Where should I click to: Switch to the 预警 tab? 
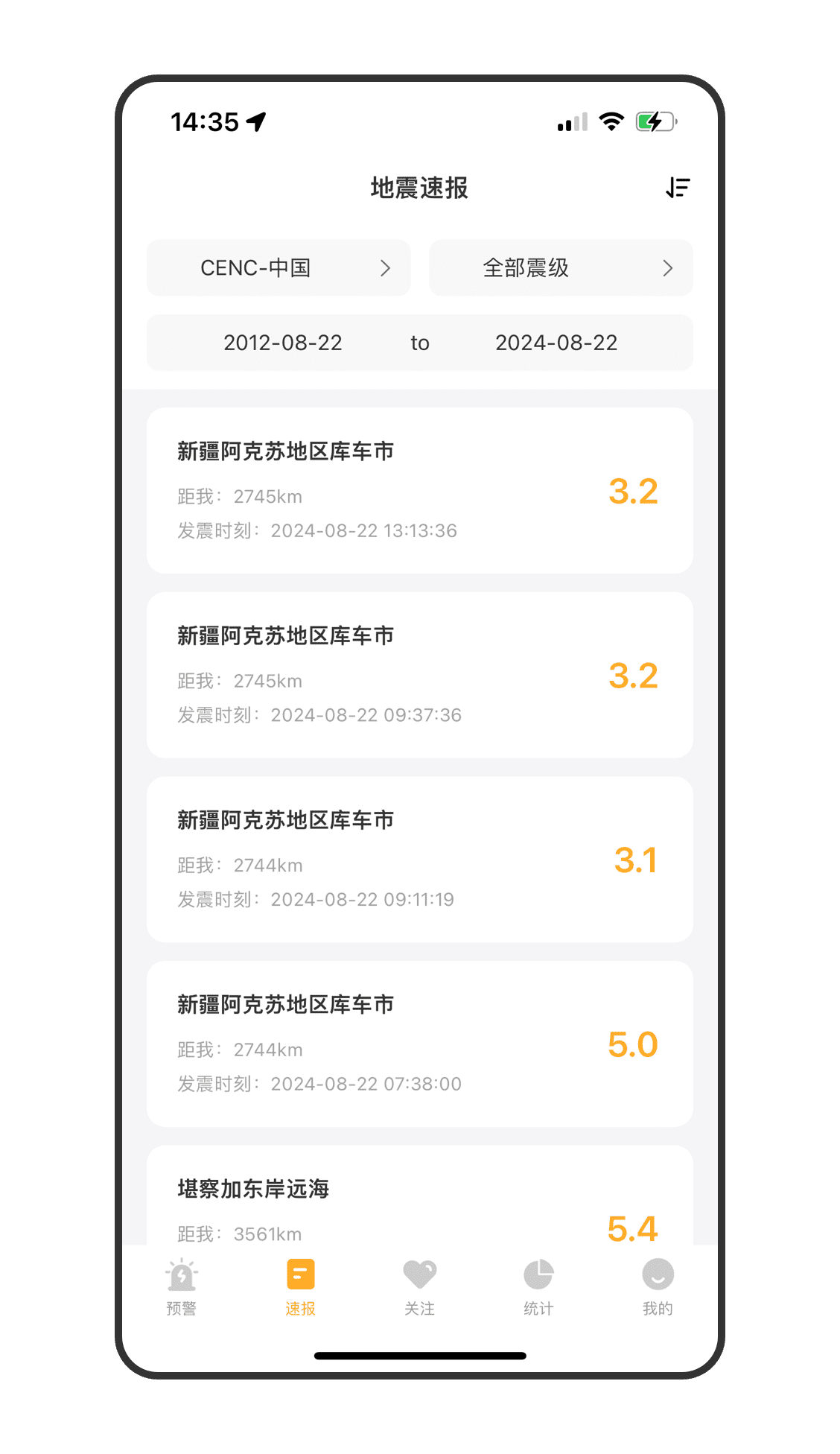pos(181,1288)
